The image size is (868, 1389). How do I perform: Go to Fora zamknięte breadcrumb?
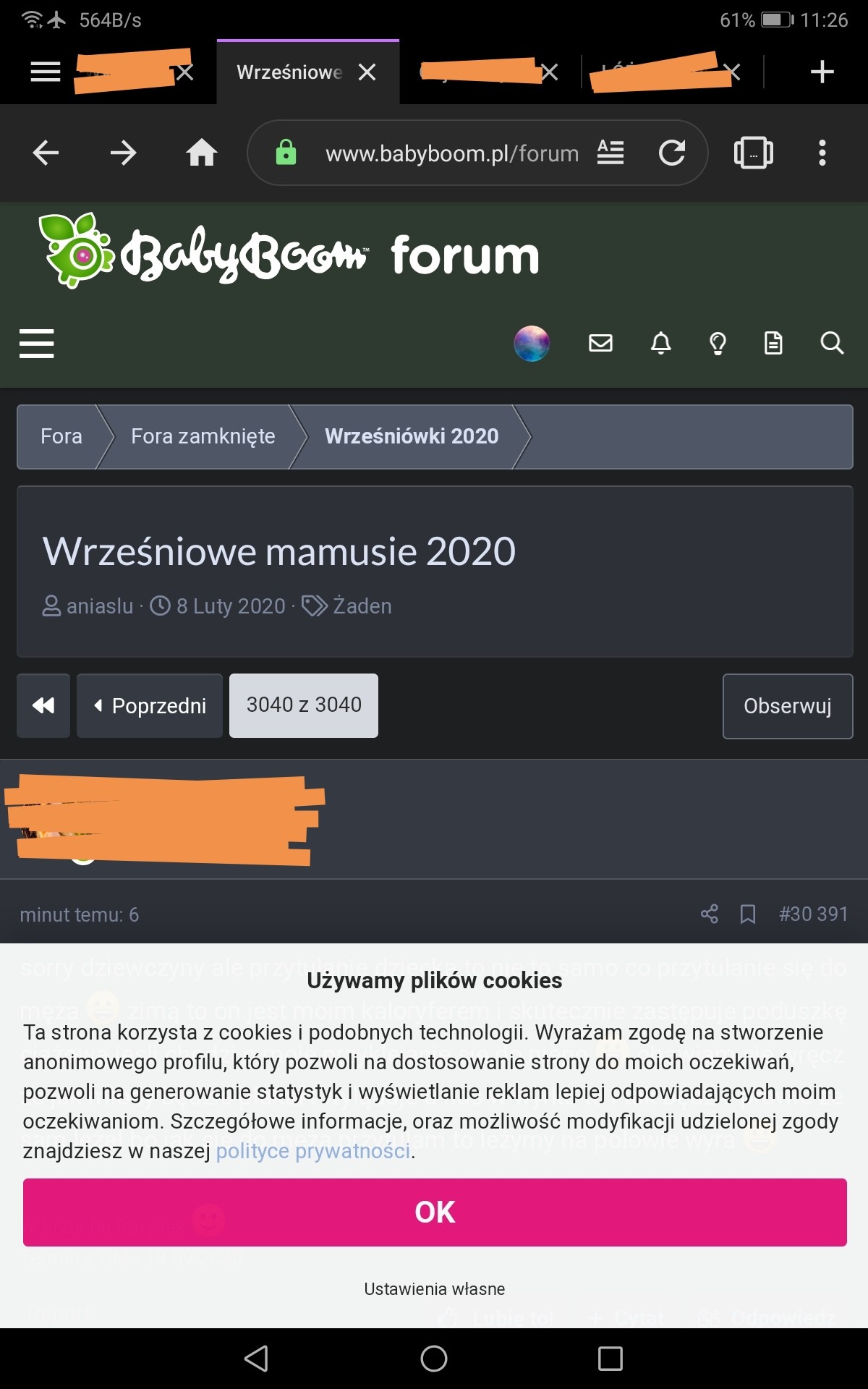point(203,436)
